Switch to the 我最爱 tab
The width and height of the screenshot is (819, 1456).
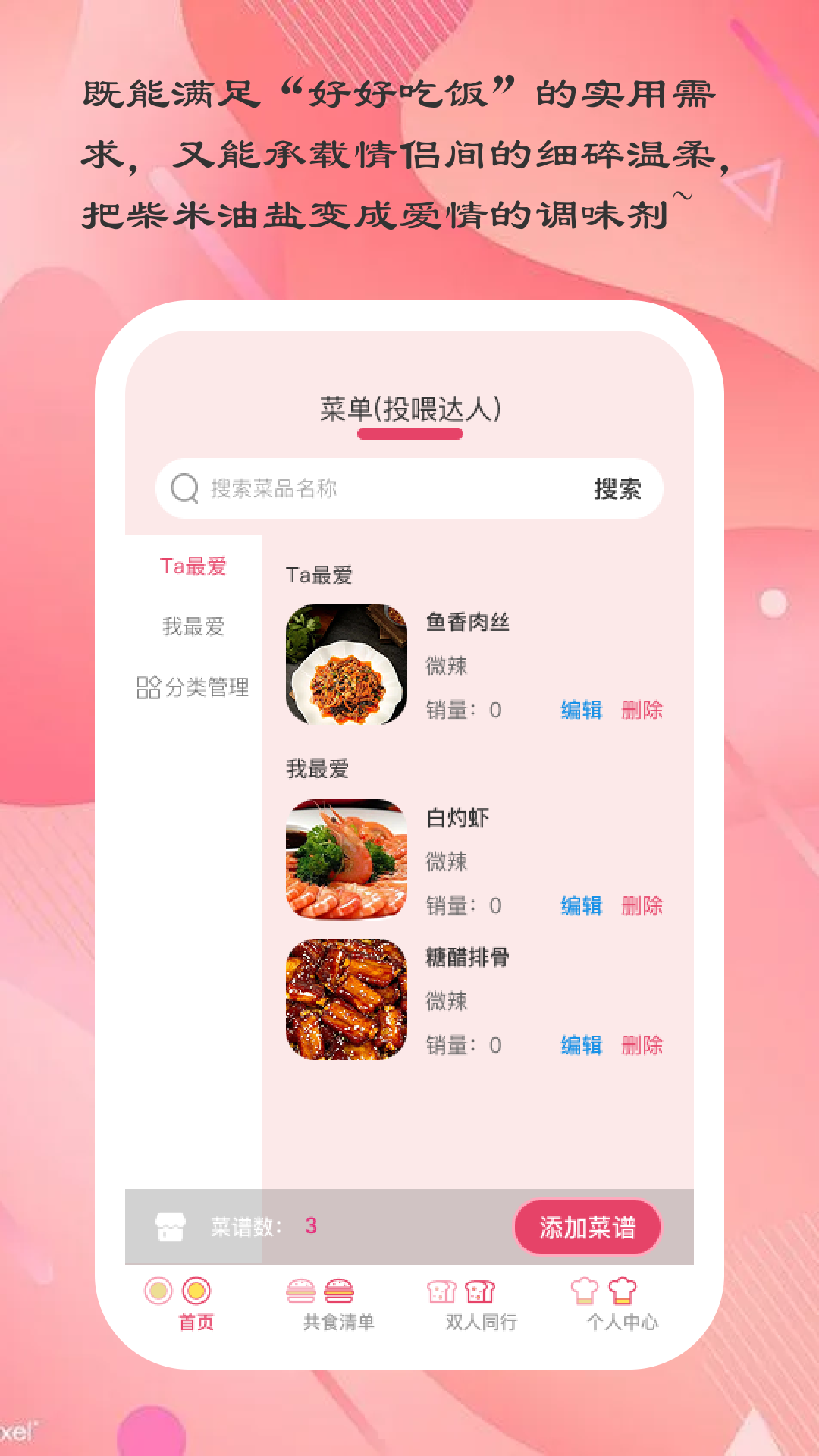195,627
